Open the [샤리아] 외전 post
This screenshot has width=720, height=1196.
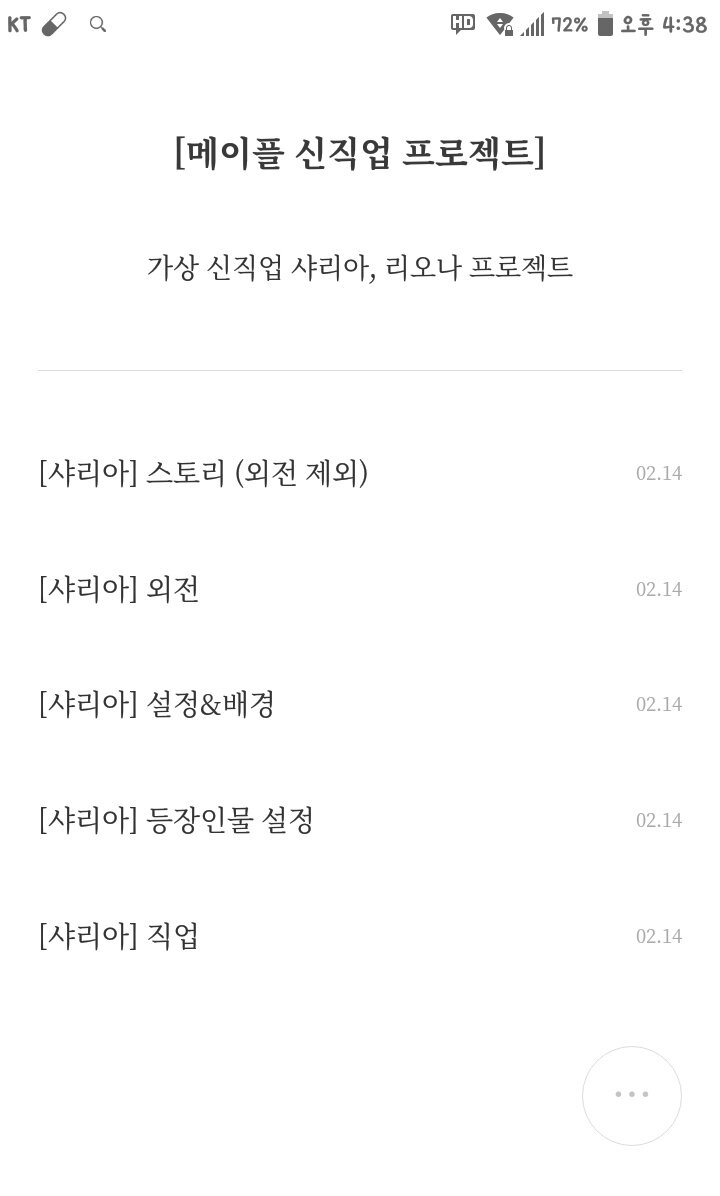click(359, 589)
